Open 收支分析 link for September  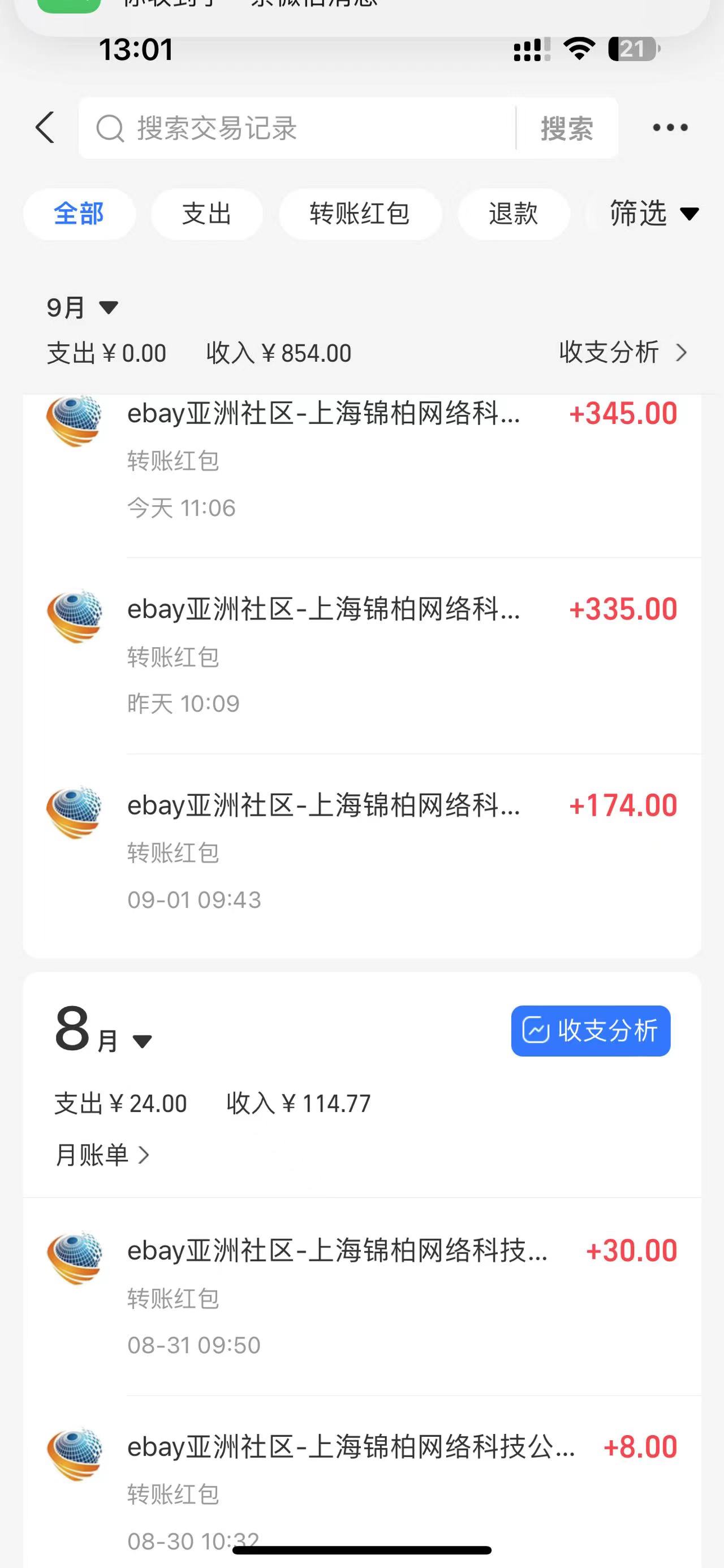(x=623, y=352)
